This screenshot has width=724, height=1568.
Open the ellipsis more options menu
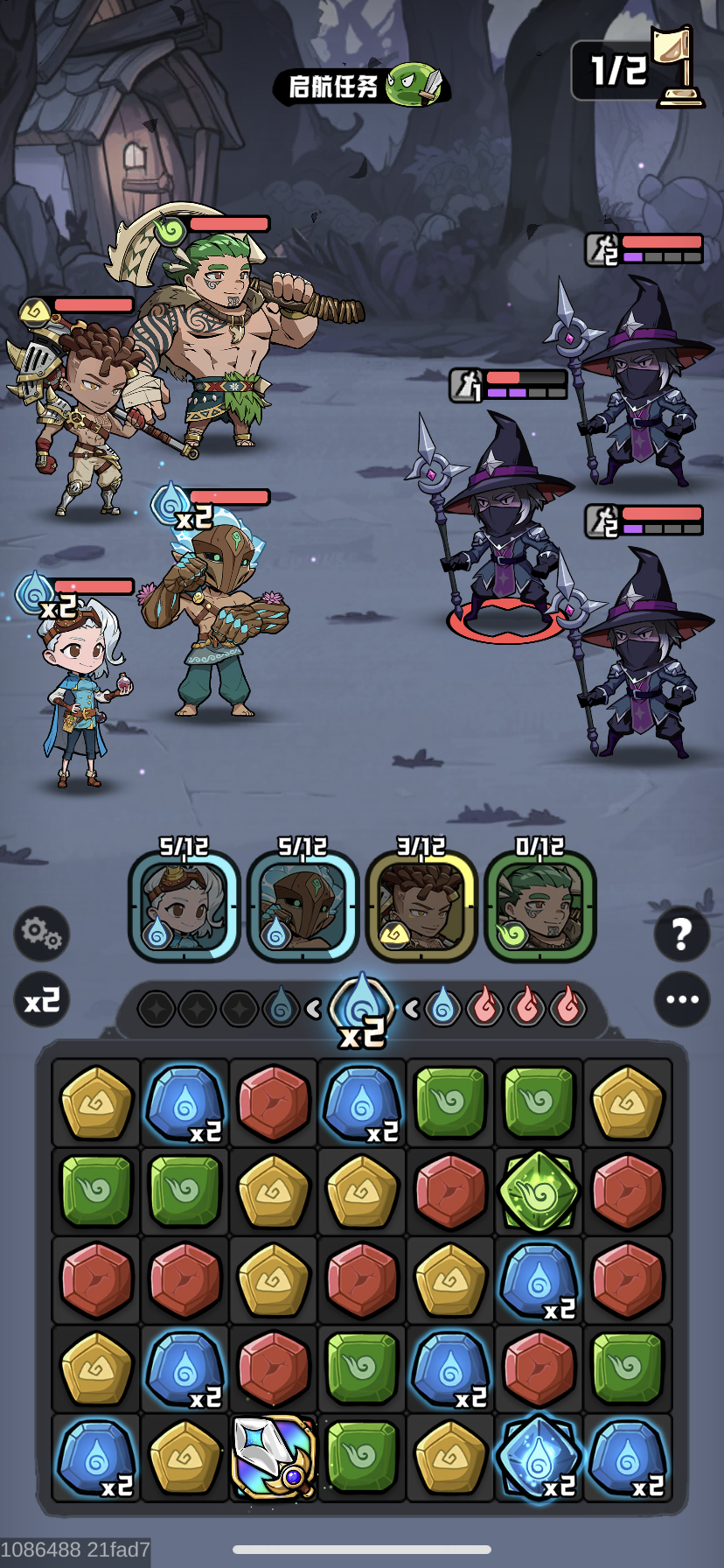(681, 1000)
